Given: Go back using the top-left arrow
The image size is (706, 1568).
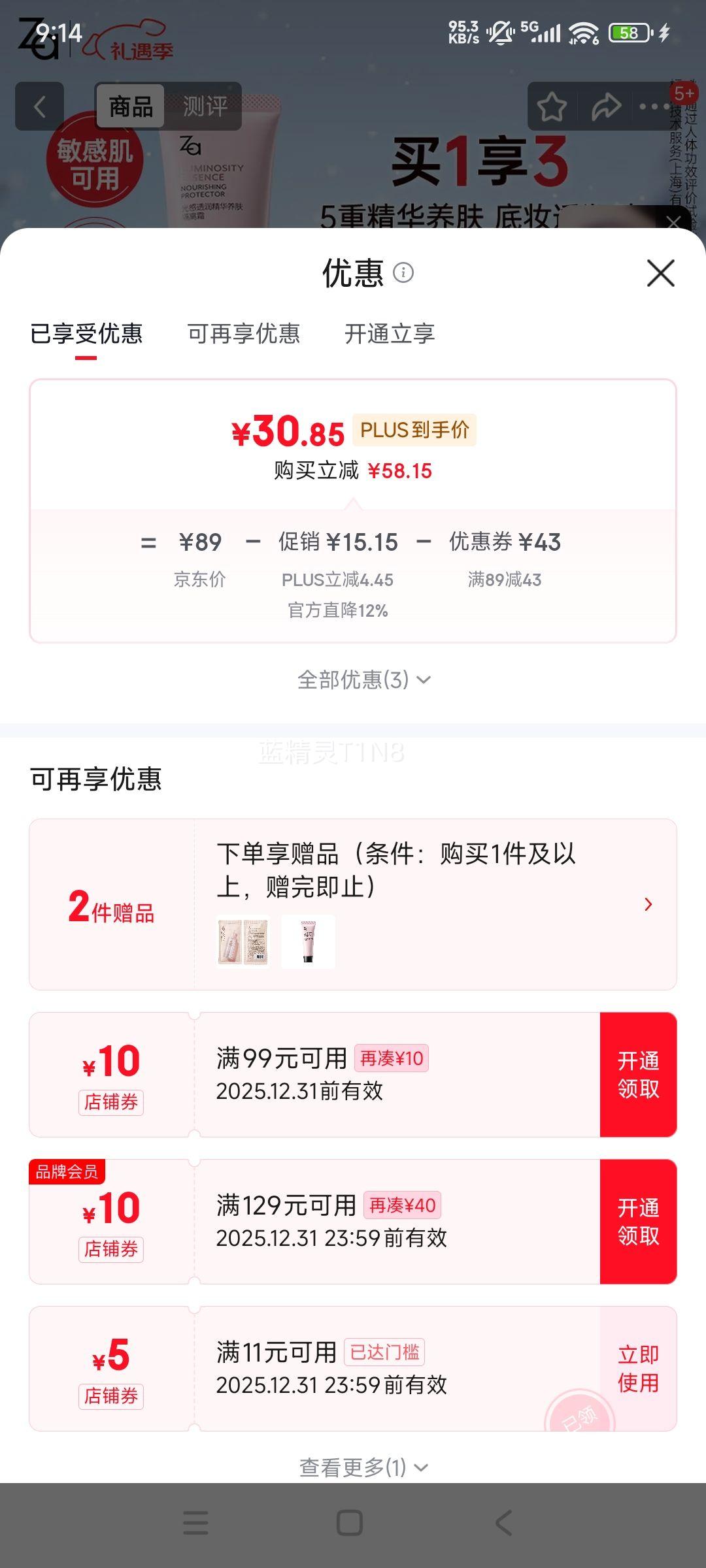Looking at the screenshot, I should [x=39, y=106].
